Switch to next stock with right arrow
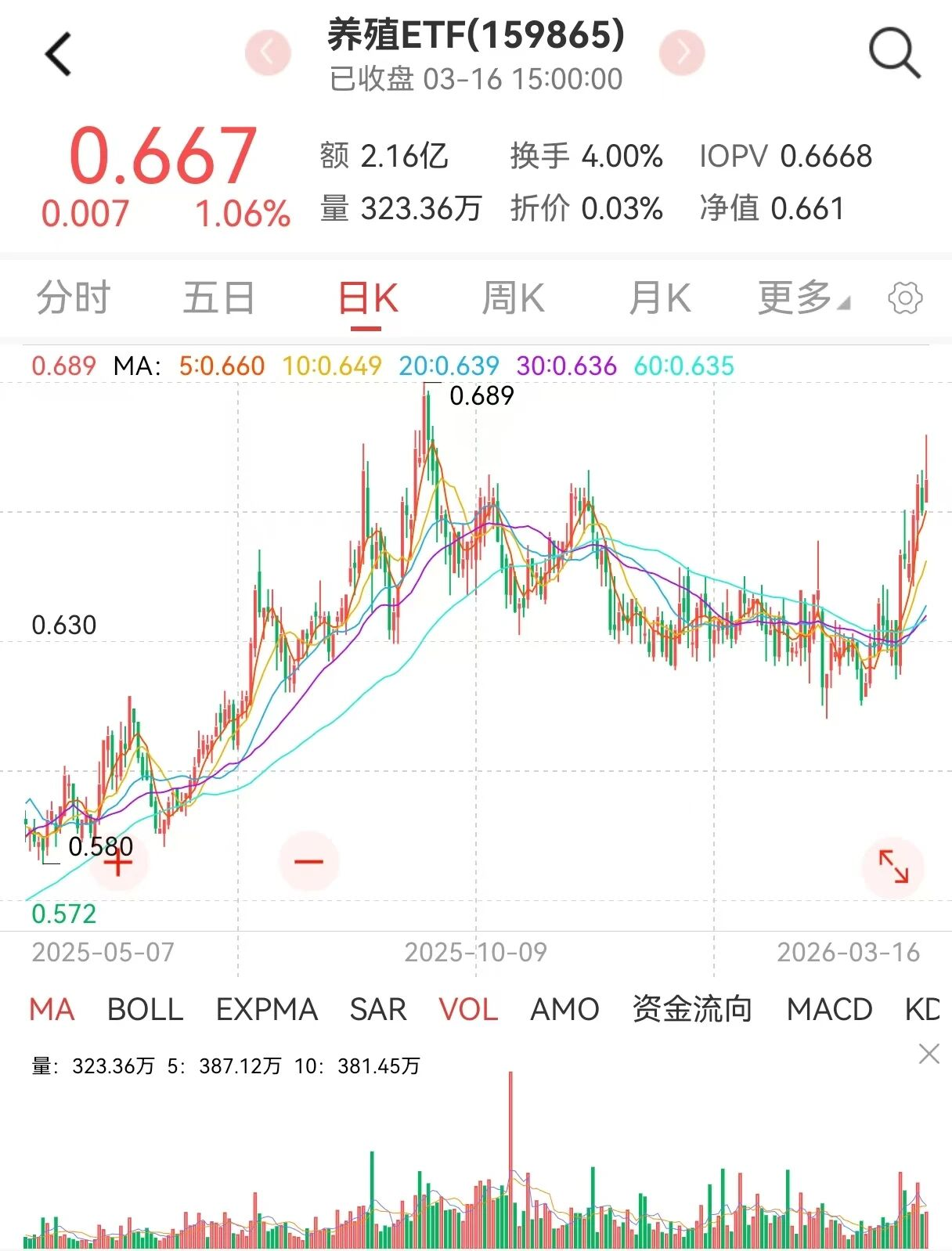This screenshot has width=952, height=1251. 682,53
